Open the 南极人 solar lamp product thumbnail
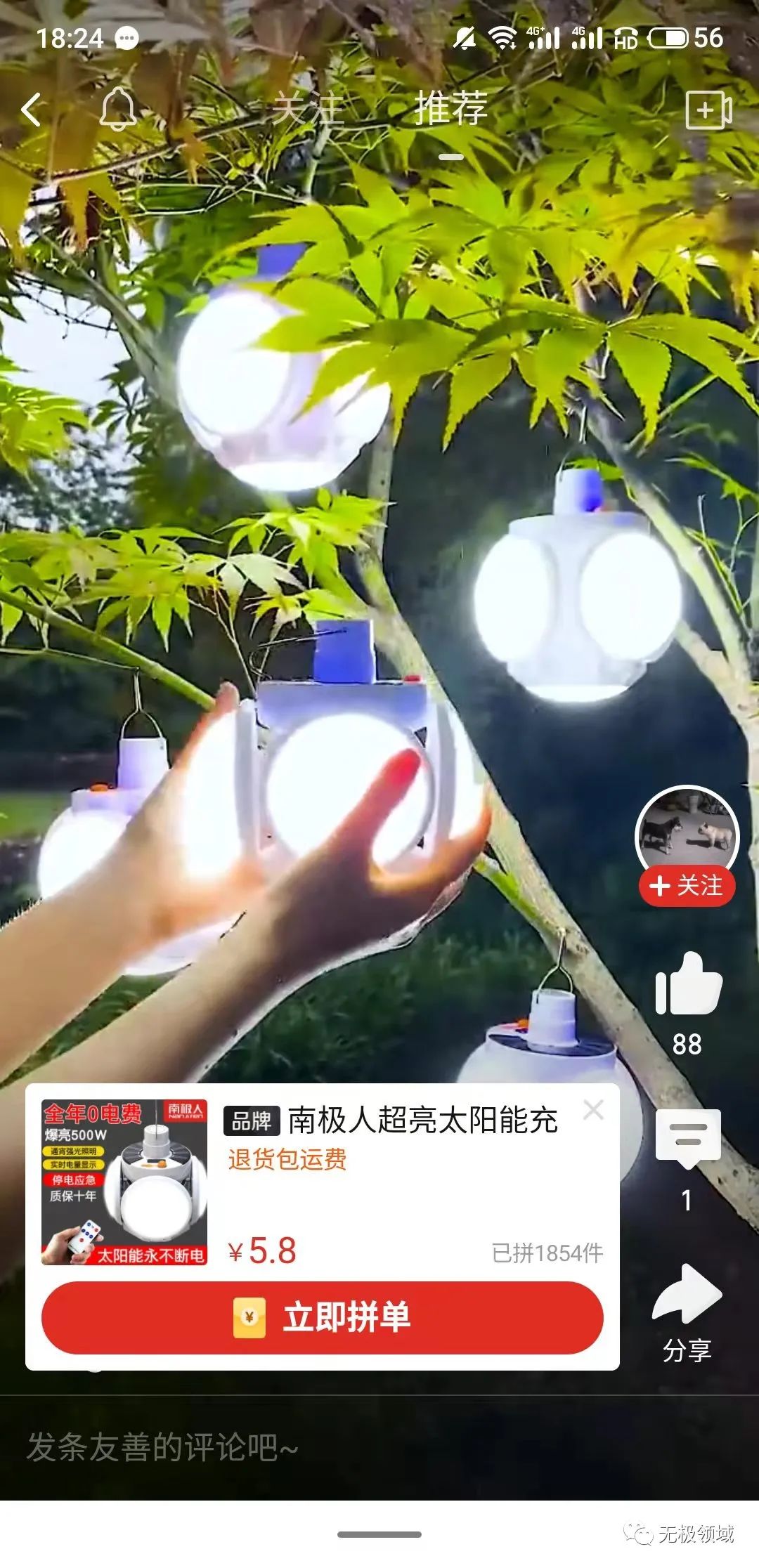Screen dimensions: 759x1568 124,1182
